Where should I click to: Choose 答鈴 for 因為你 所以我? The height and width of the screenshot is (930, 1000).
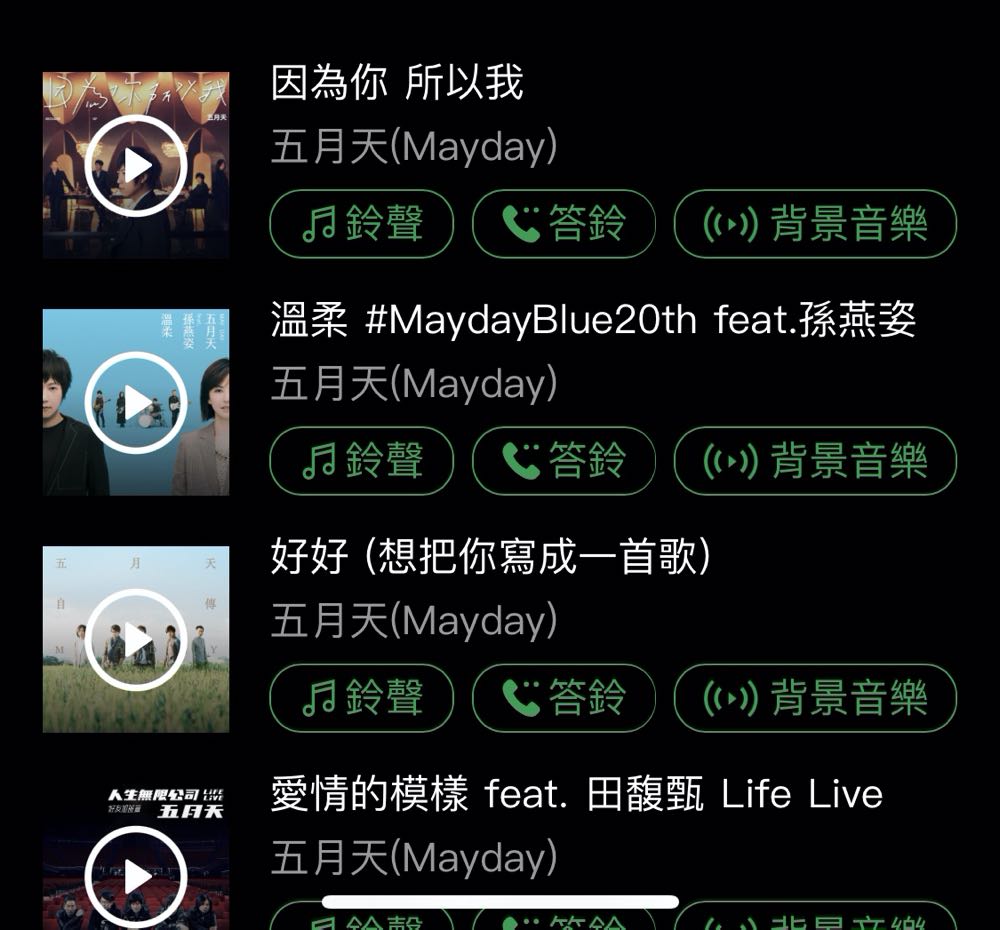[x=564, y=224]
